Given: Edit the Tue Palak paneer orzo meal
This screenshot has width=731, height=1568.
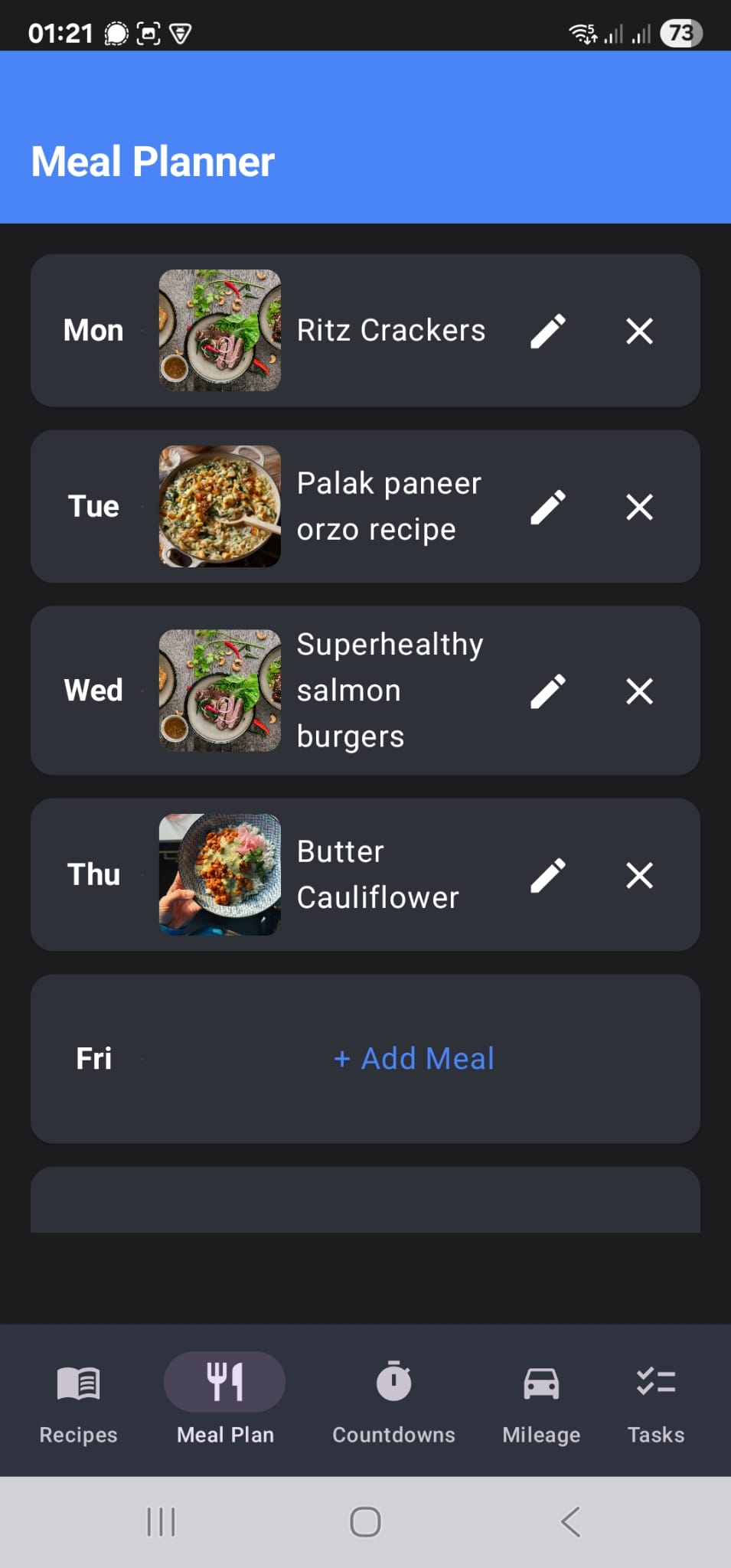Looking at the screenshot, I should [x=548, y=506].
